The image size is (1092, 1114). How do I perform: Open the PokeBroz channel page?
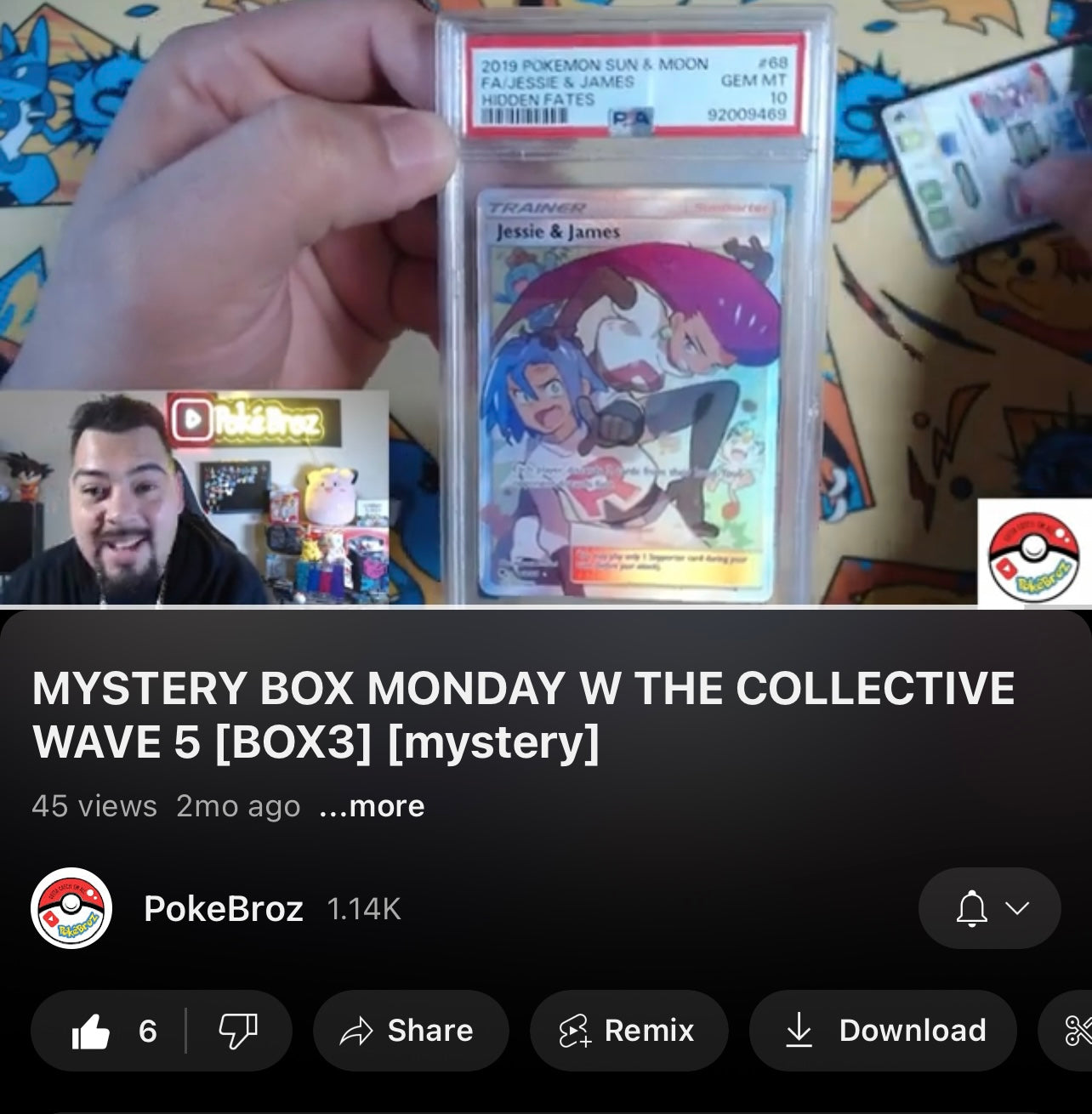click(x=223, y=909)
